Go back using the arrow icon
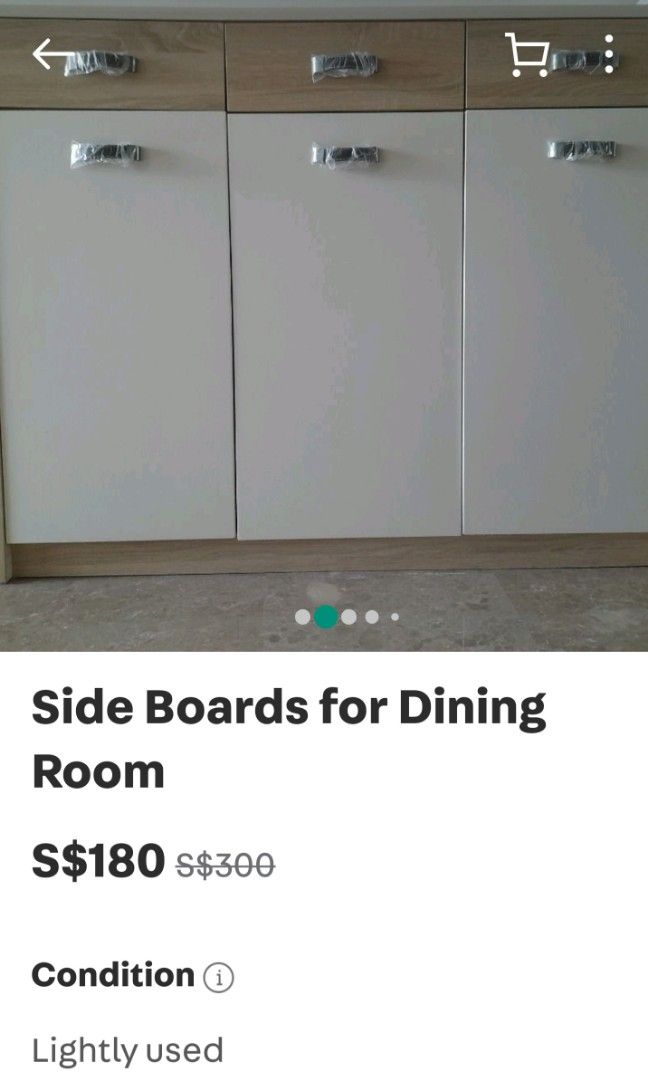The image size is (648, 1080). (53, 54)
